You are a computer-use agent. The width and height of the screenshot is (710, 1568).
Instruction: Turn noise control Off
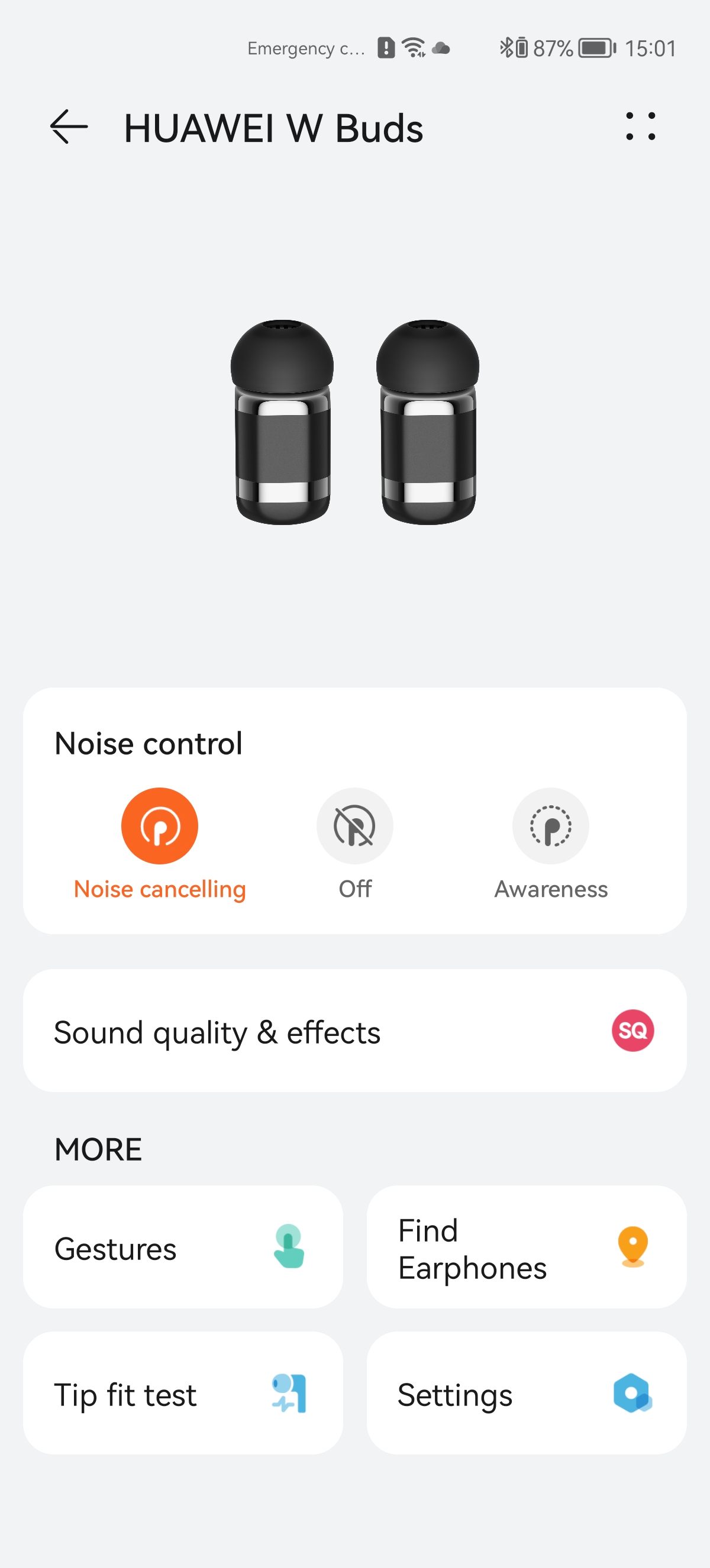pyautogui.click(x=355, y=826)
